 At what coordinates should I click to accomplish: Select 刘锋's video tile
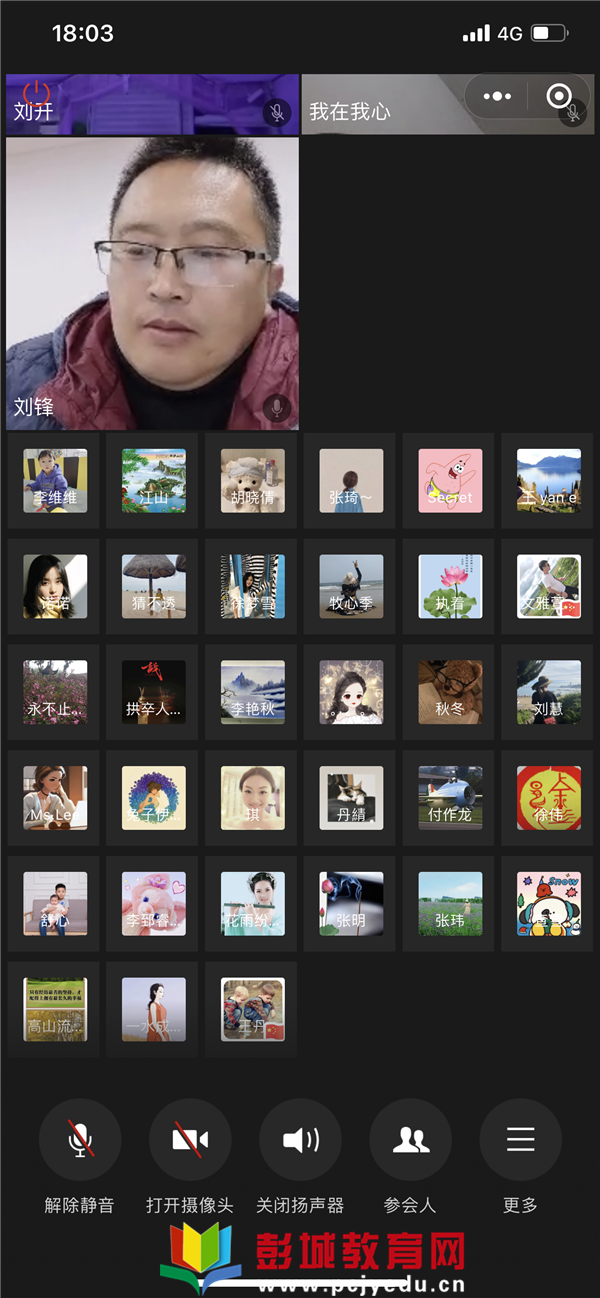(x=152, y=283)
